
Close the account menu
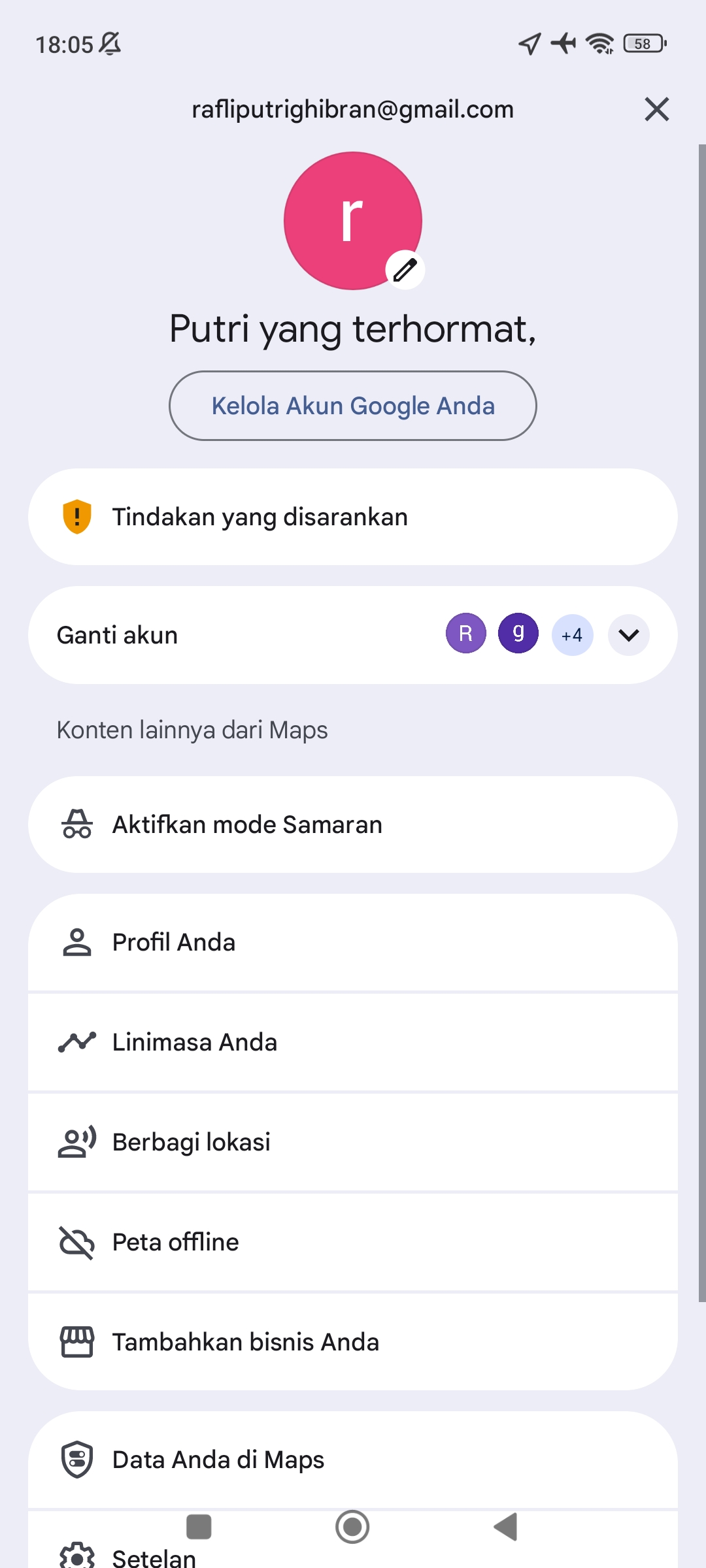[656, 109]
